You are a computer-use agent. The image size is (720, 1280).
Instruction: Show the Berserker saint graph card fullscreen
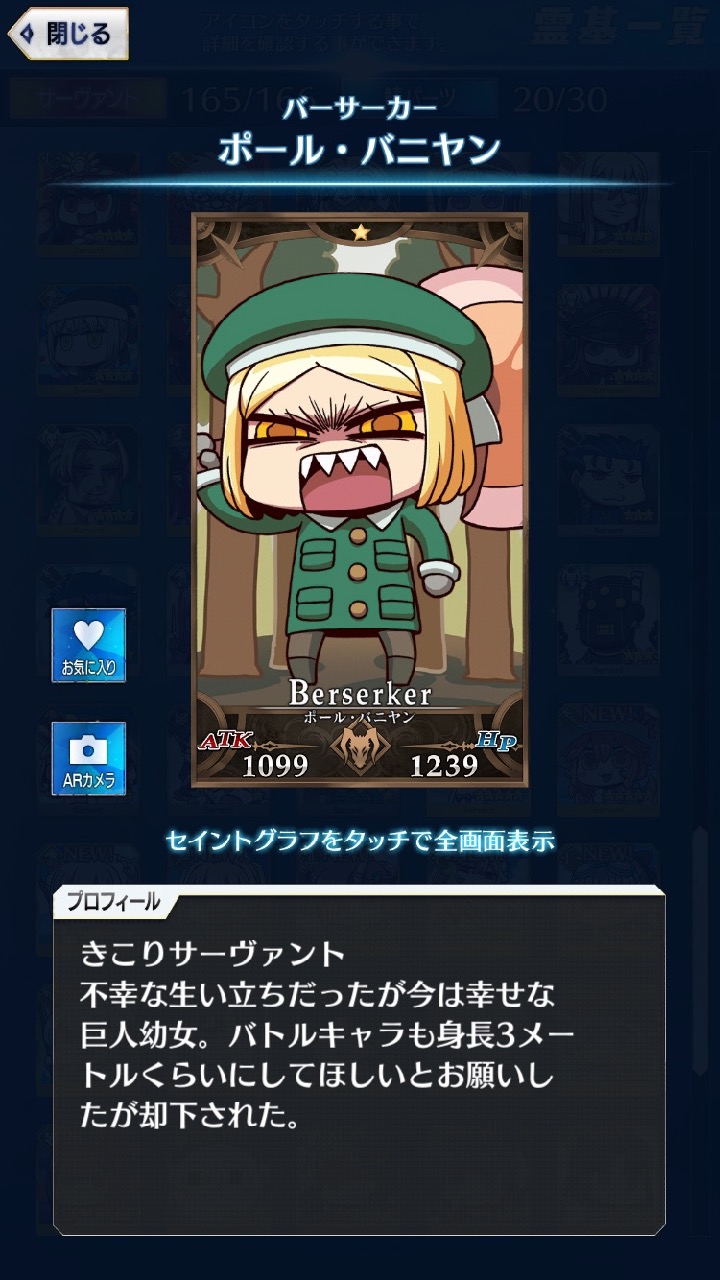[x=360, y=500]
